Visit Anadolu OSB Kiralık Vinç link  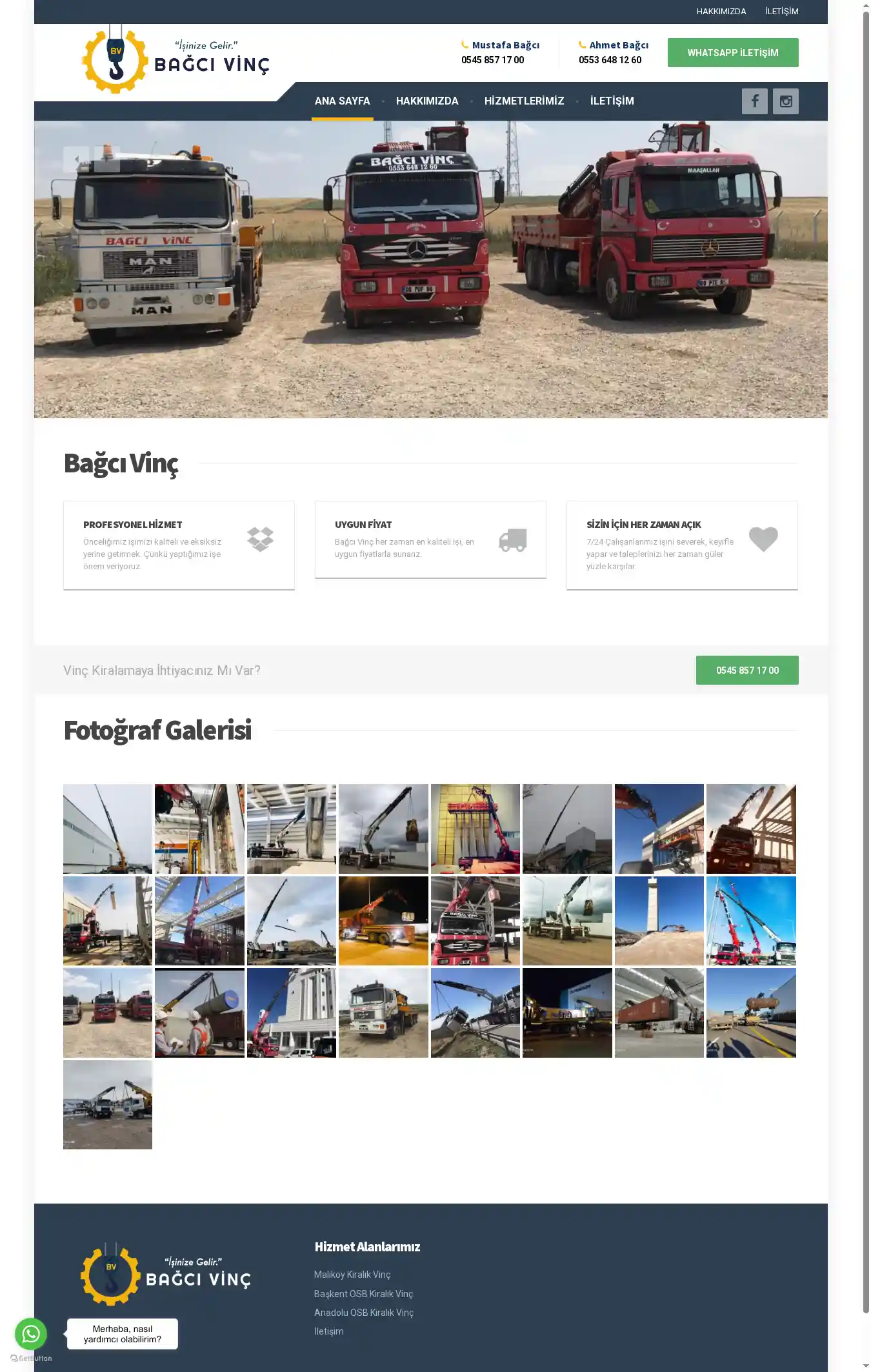point(363,1313)
